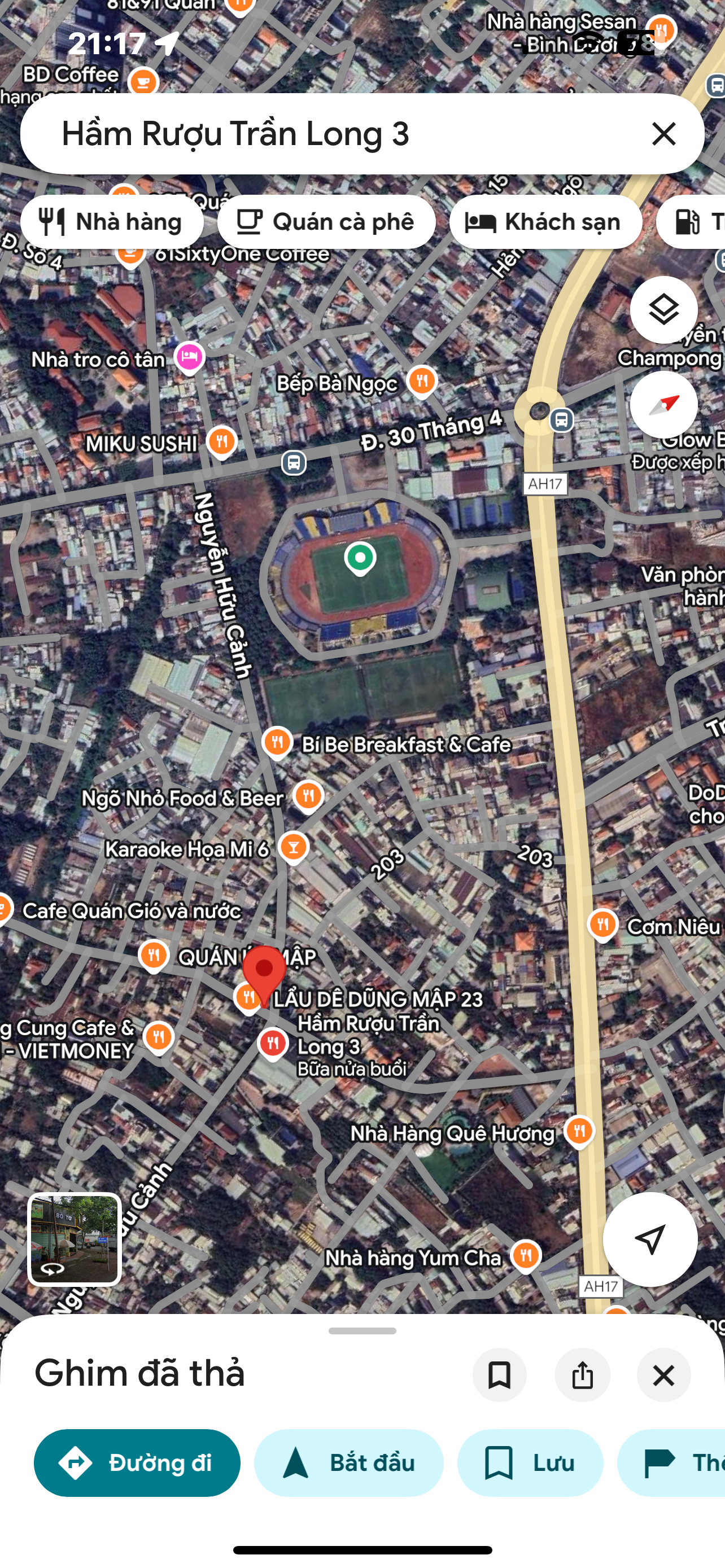725x1568 pixels.
Task: Center map on my location
Action: [x=649, y=1239]
